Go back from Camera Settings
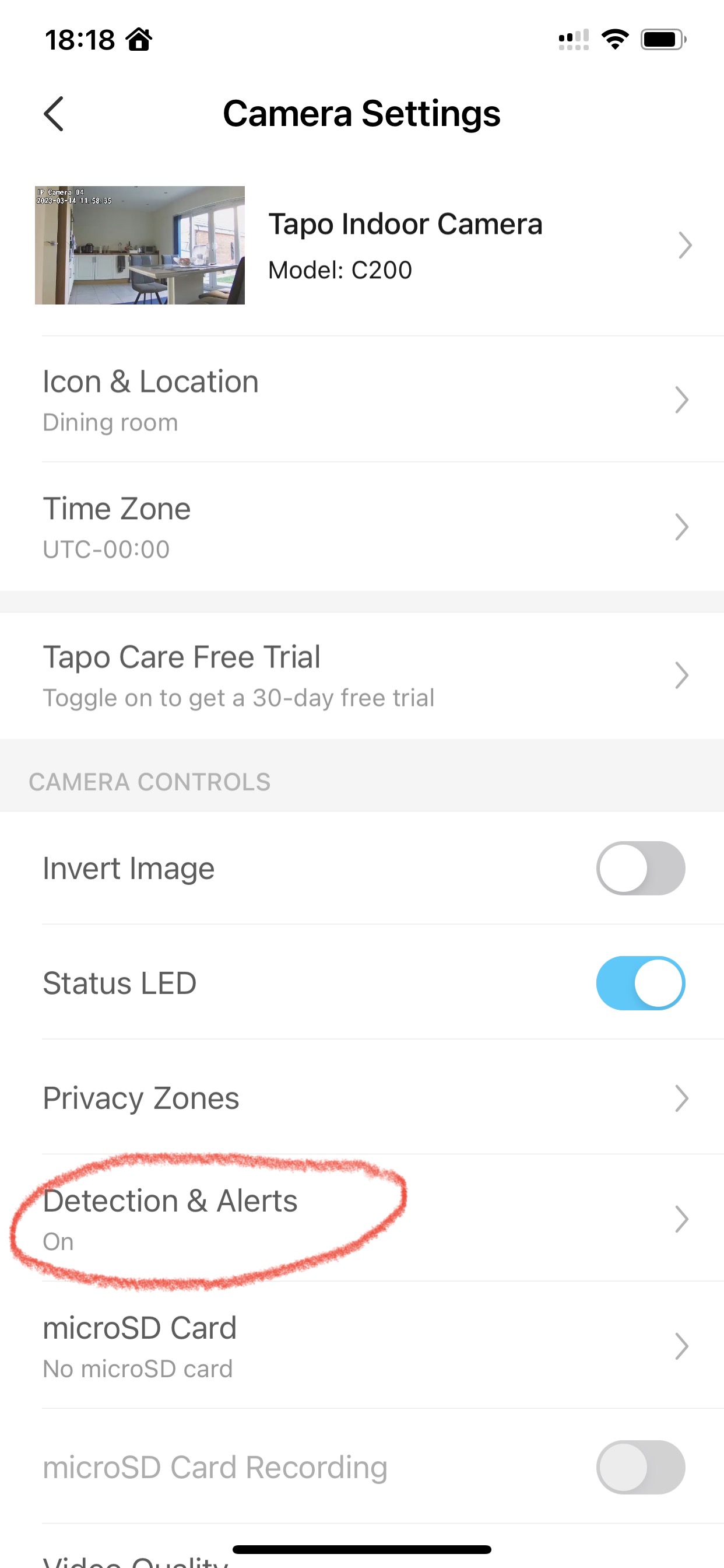This screenshot has height=1568, width=724. (54, 114)
